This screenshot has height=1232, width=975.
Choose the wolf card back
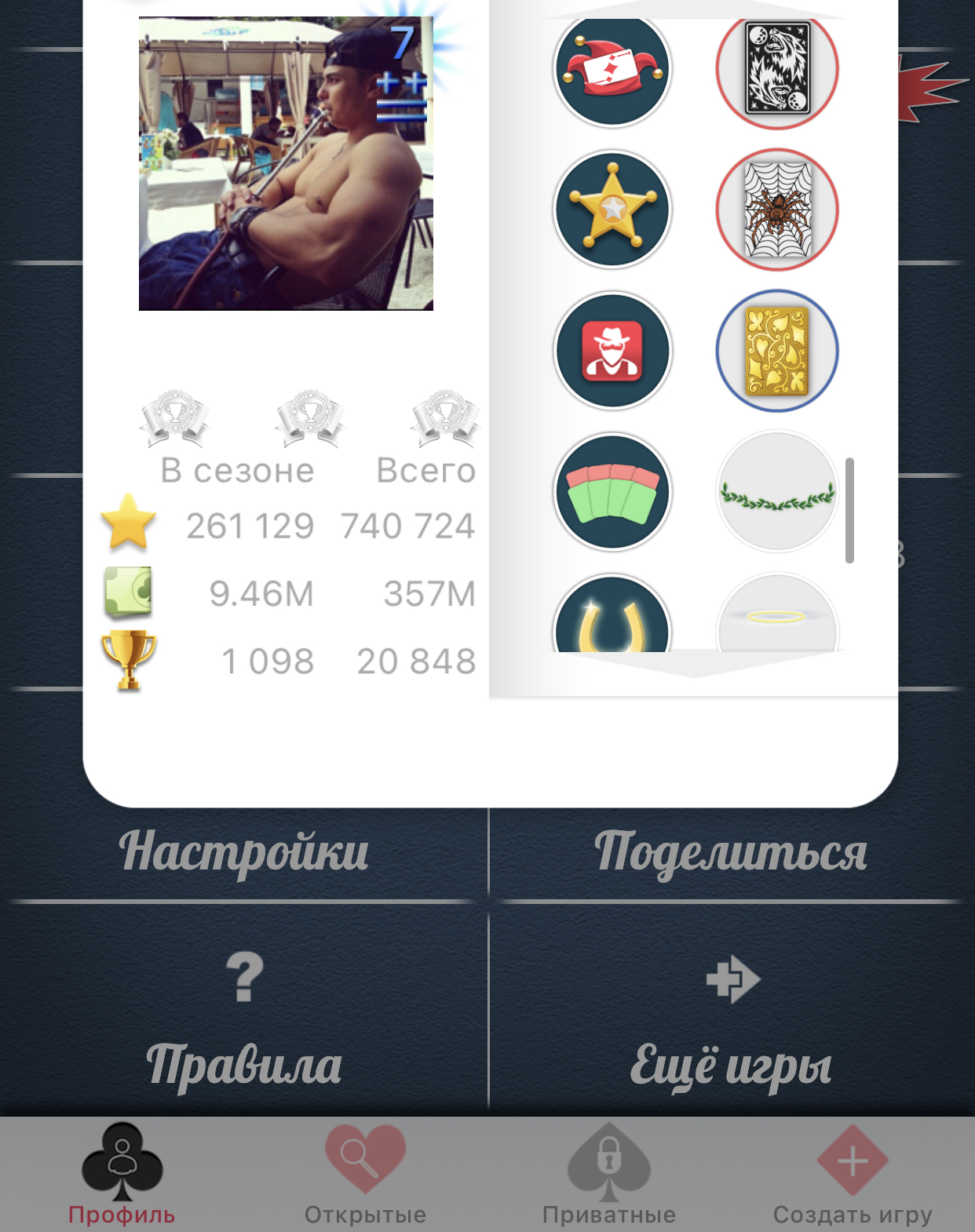(x=777, y=69)
